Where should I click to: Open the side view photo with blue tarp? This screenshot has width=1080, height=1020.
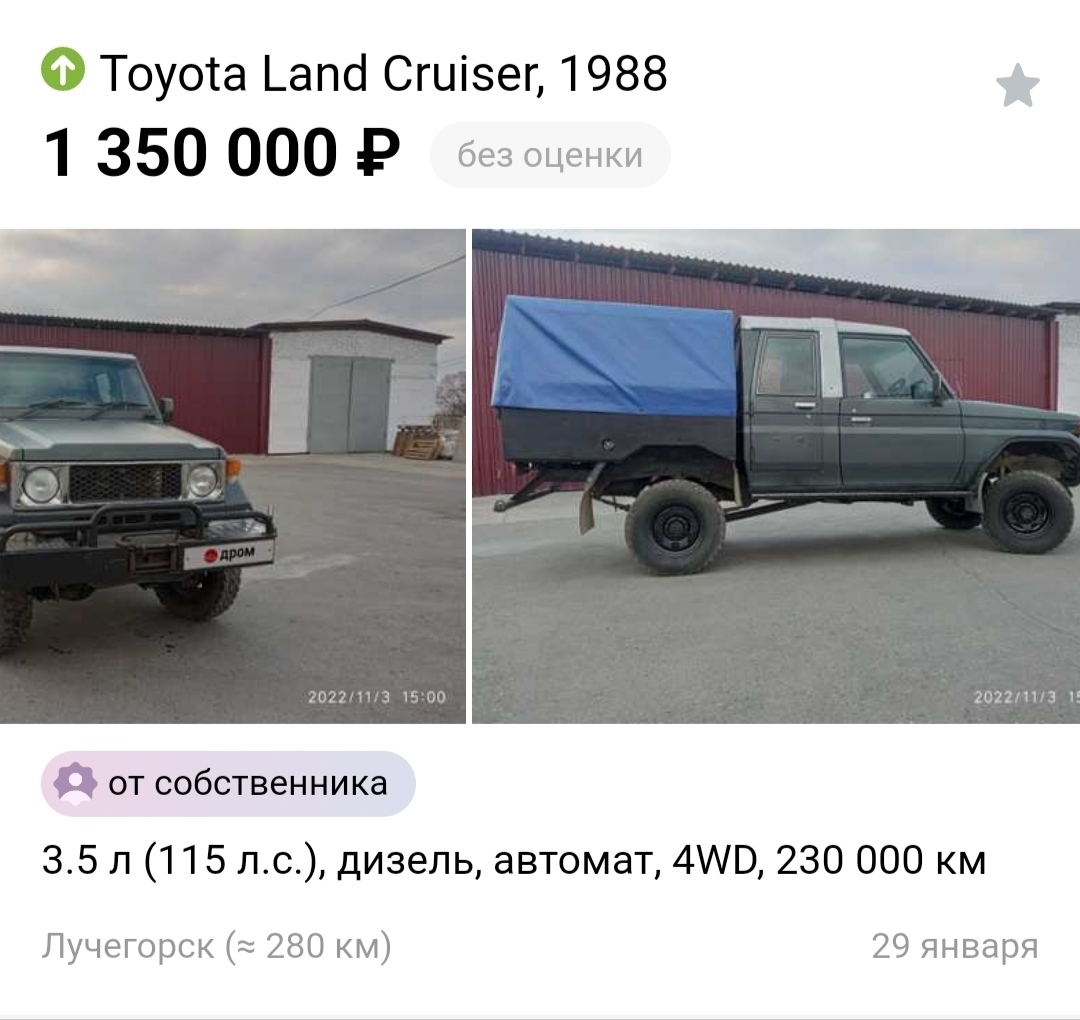(776, 476)
